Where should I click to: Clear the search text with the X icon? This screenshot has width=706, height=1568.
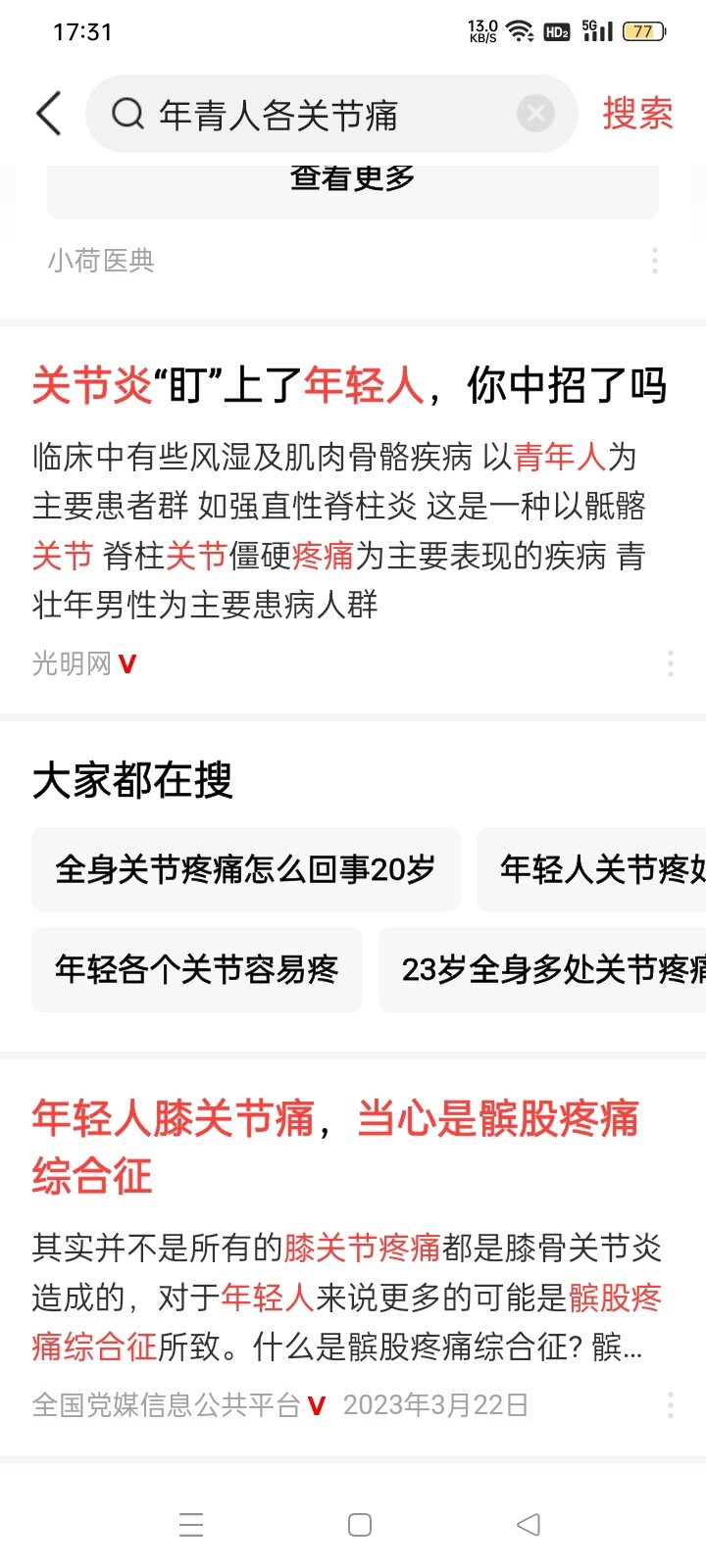[x=535, y=115]
